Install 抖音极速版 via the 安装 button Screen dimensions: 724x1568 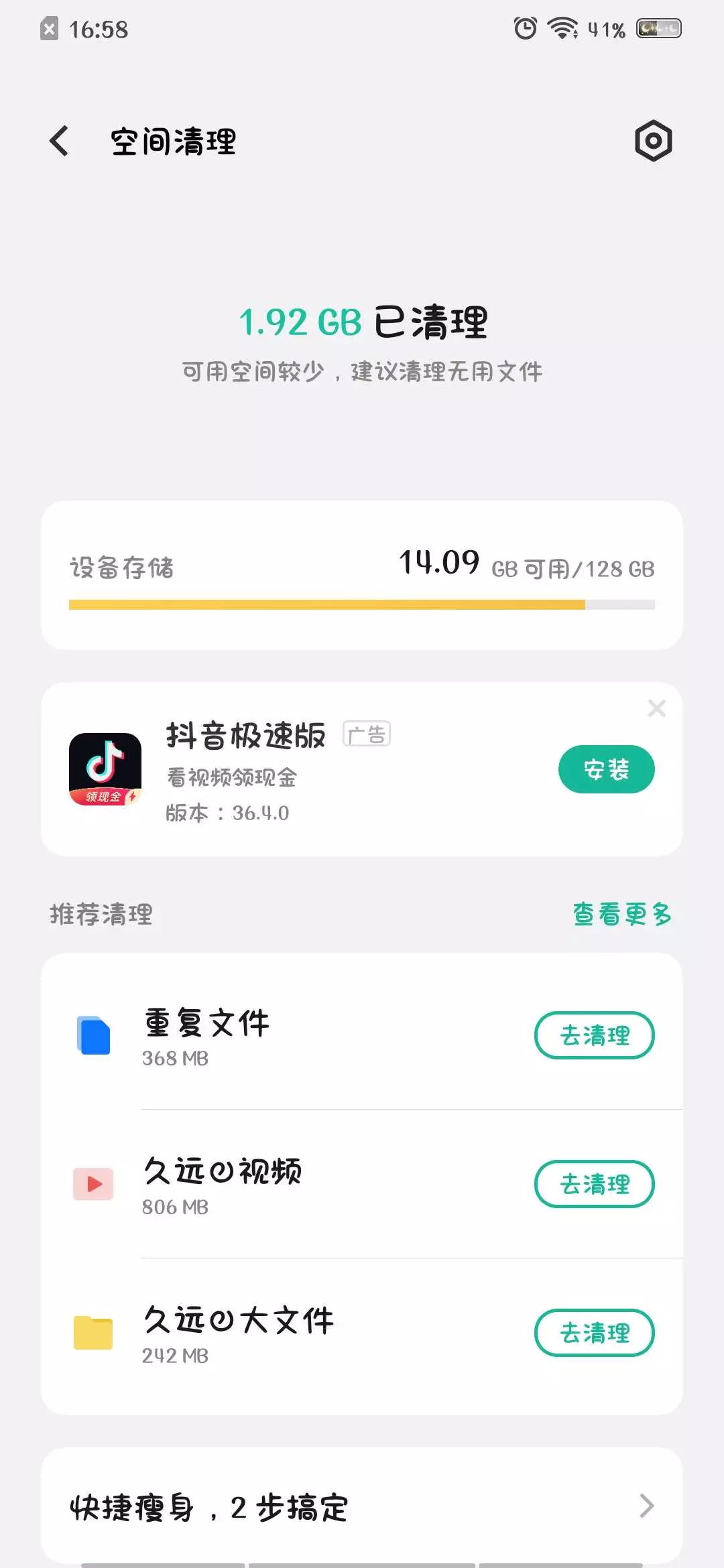(606, 769)
